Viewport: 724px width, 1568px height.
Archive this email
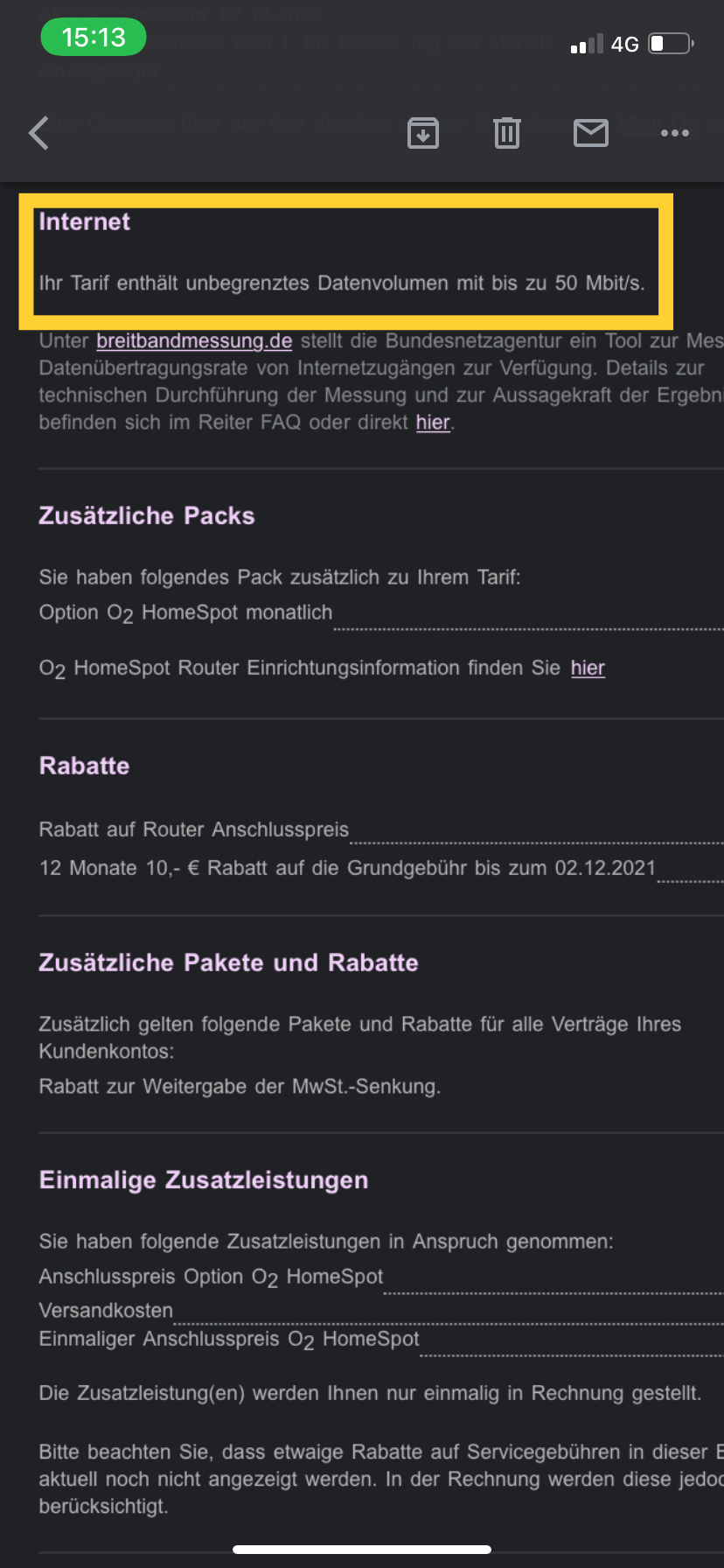(x=423, y=133)
